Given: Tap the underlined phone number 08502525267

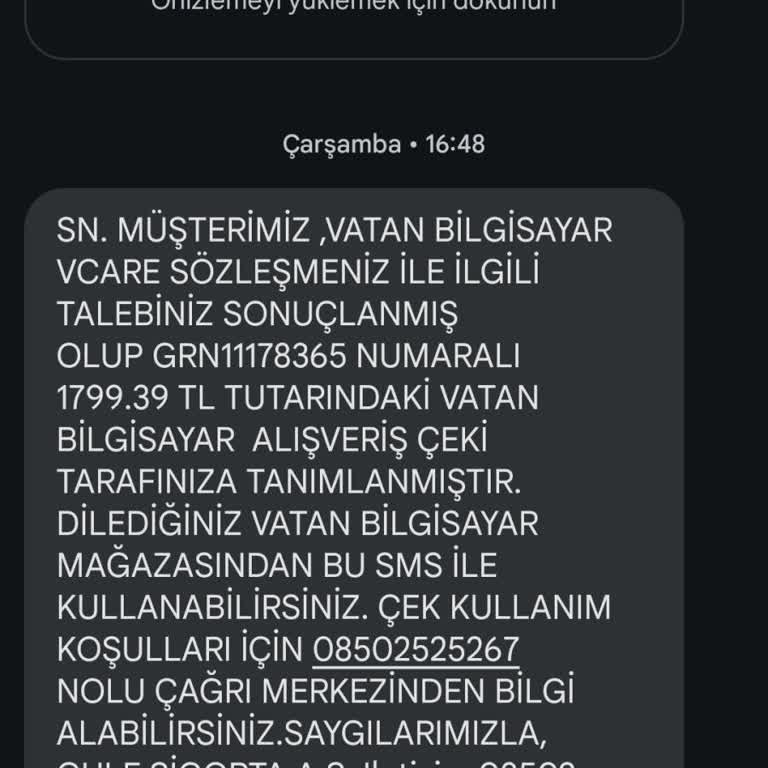Looking at the screenshot, I should click(x=416, y=650).
